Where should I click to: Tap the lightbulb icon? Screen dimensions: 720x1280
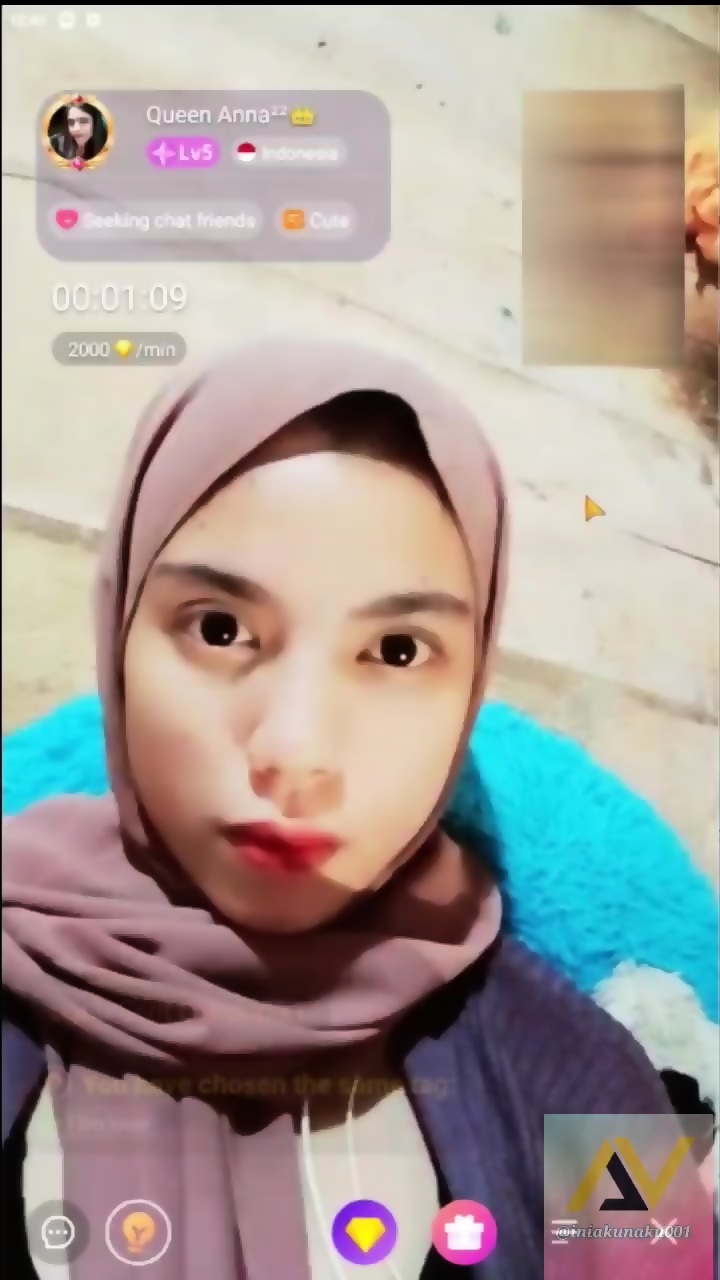pos(138,1232)
